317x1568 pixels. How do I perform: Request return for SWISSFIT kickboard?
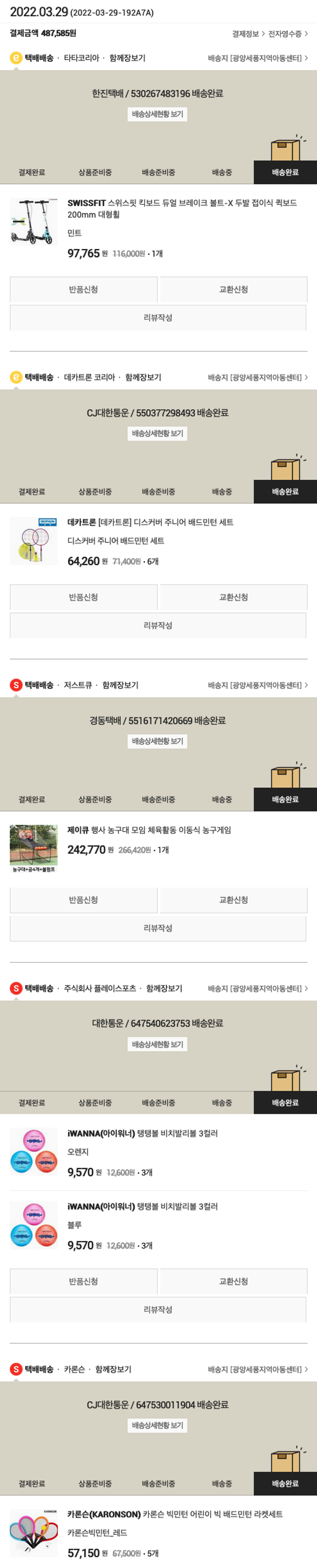[x=83, y=289]
